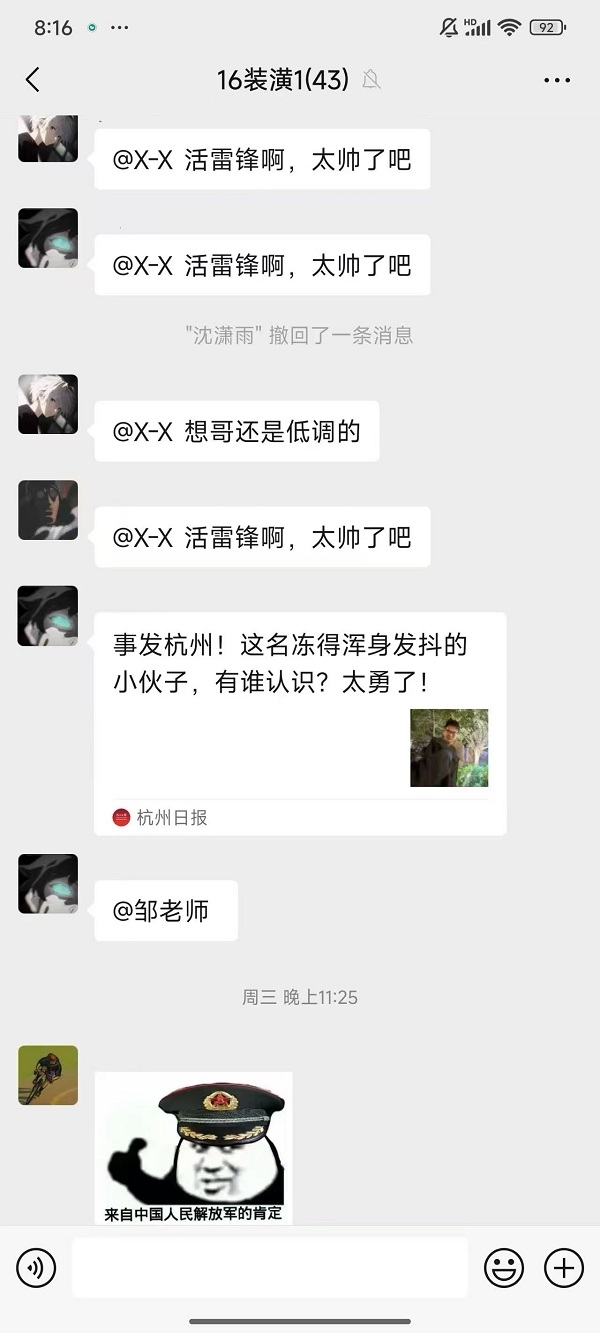Open avatar profile beside @邹老师 message
Screen dimensions: 600x1333
click(48, 883)
